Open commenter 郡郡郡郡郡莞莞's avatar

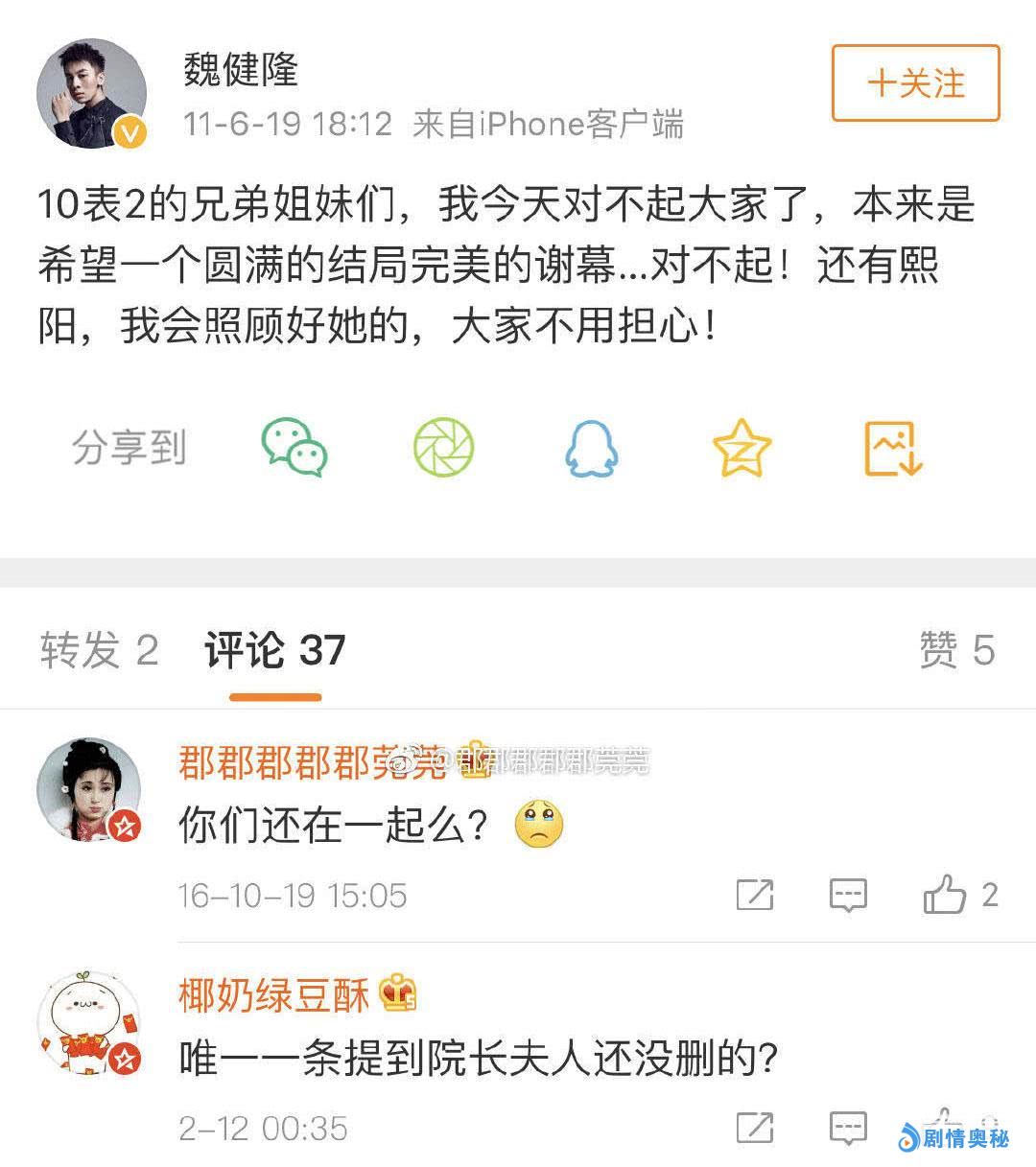click(89, 790)
